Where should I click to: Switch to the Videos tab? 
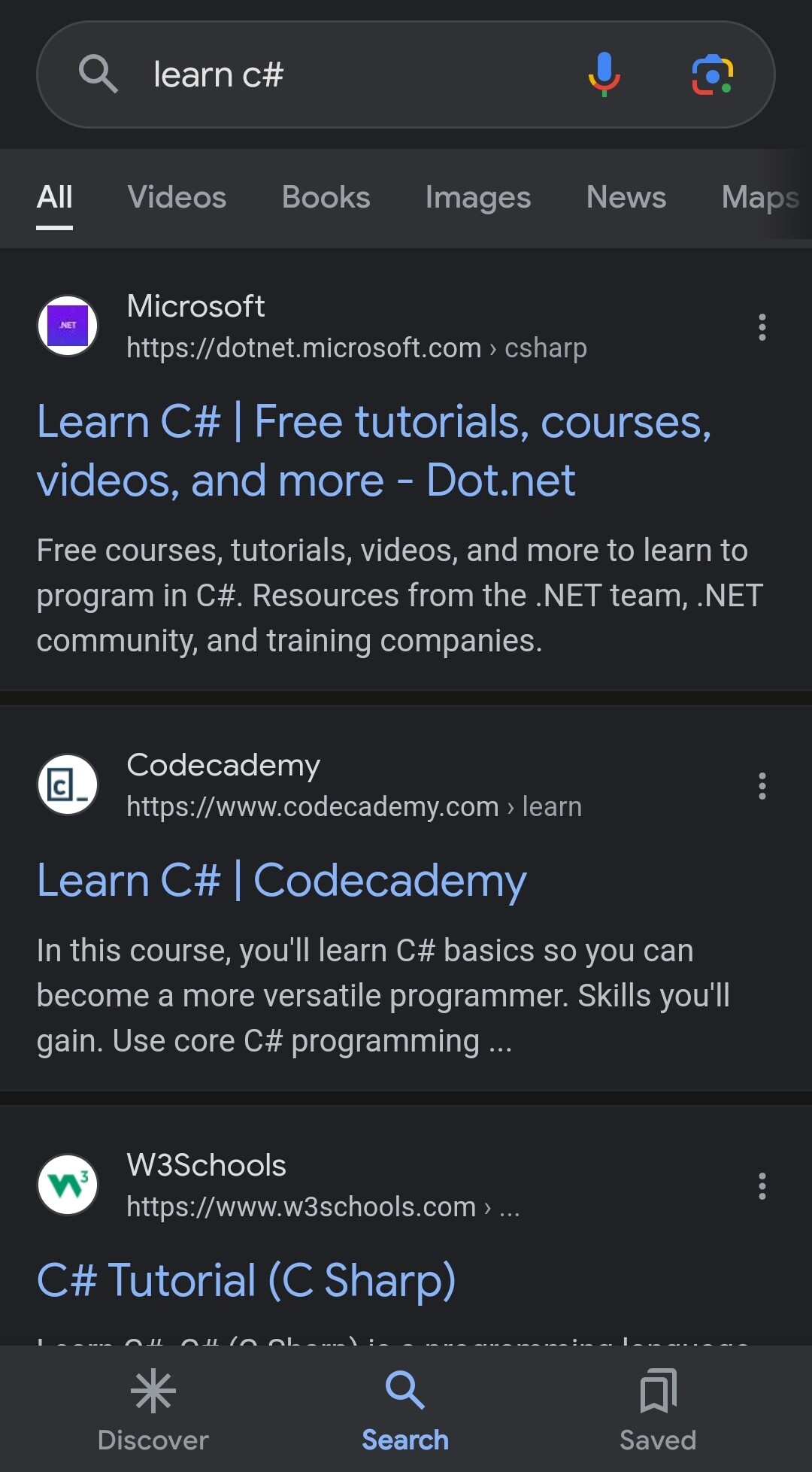tap(177, 198)
